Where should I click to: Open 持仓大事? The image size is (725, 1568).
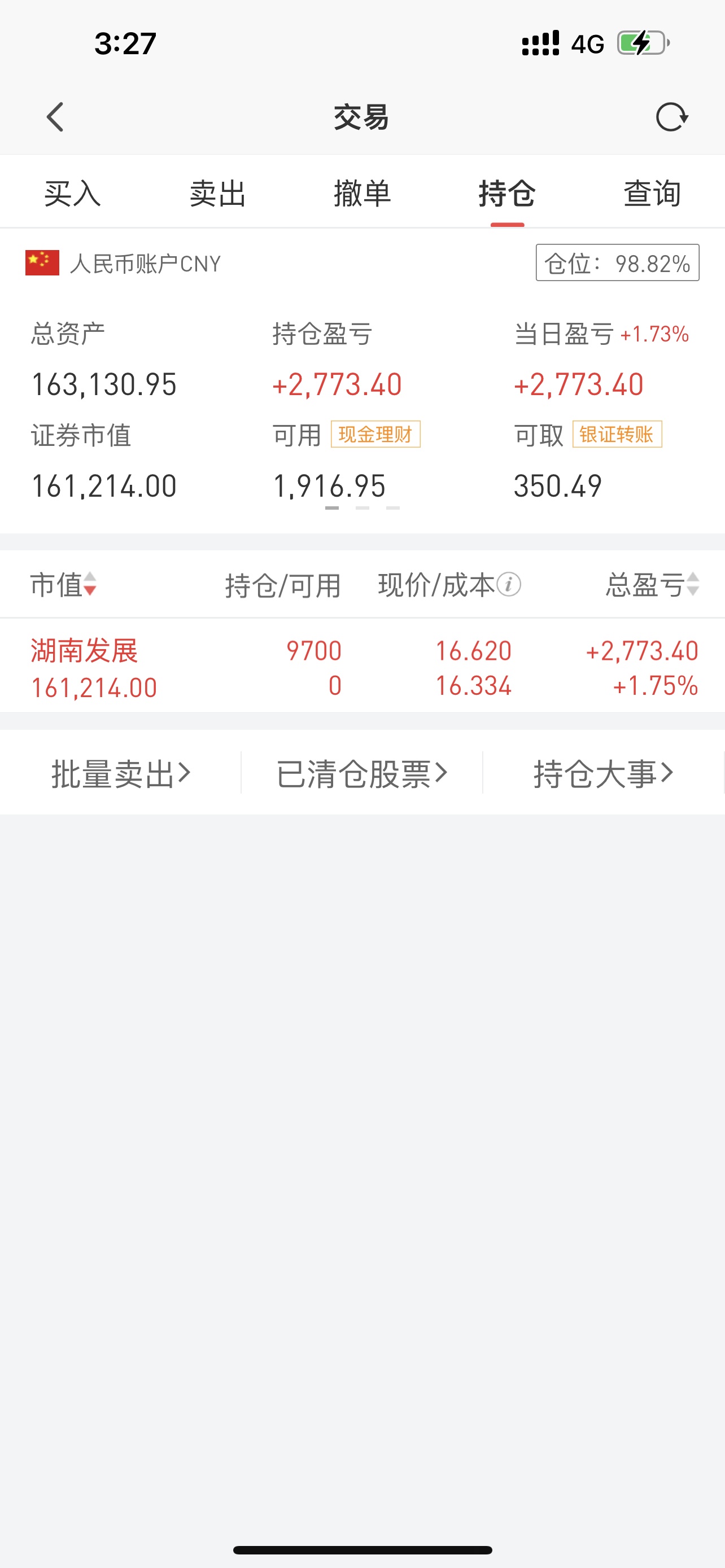[604, 773]
